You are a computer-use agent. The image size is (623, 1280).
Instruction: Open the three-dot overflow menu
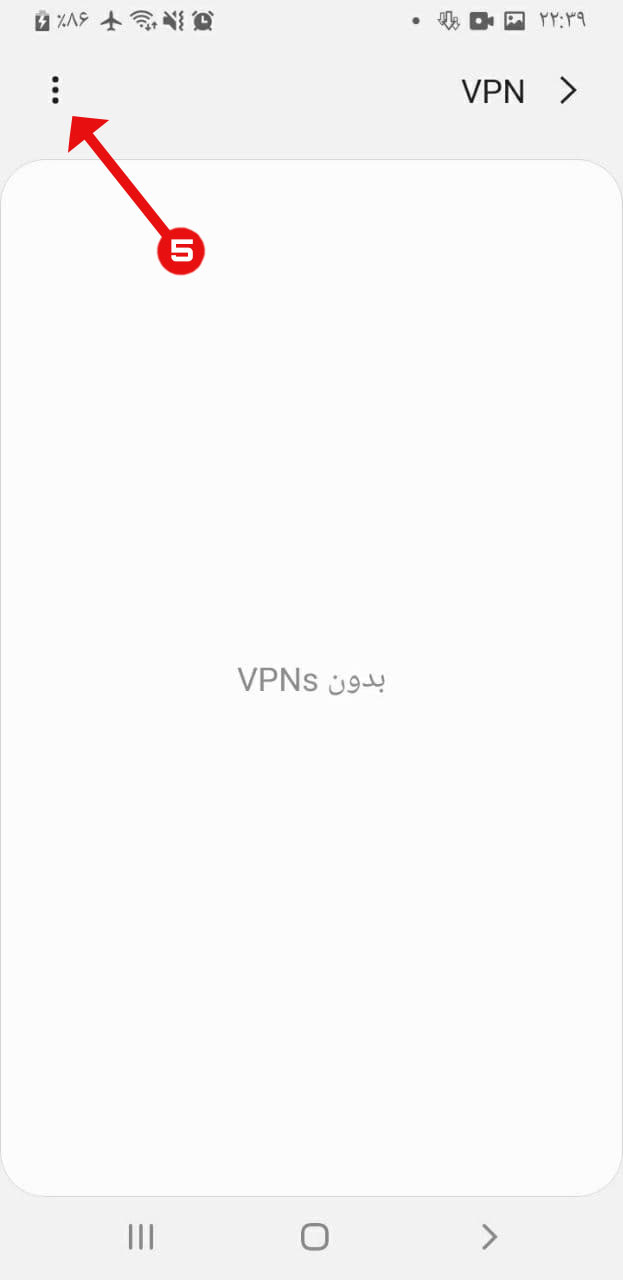55,91
